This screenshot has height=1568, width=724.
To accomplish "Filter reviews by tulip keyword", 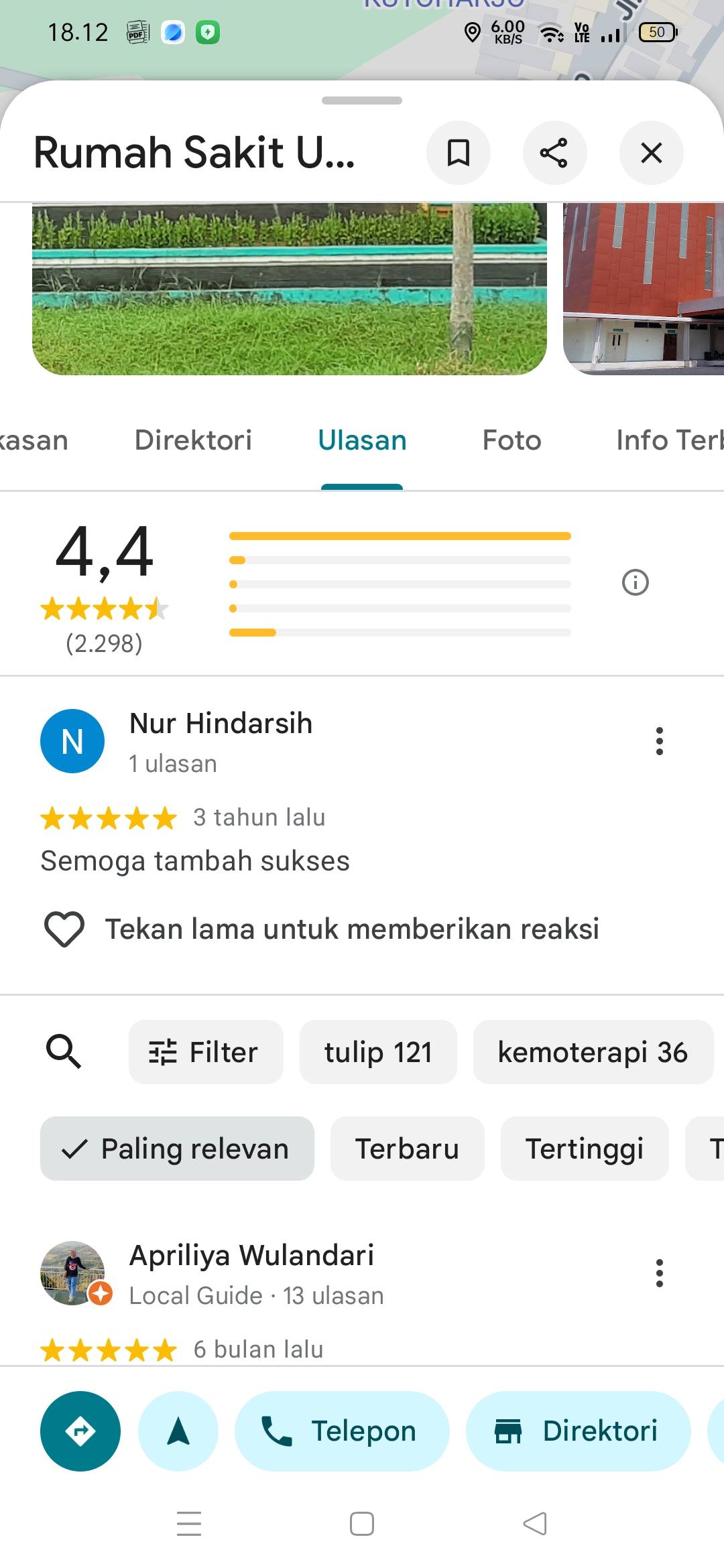I will pyautogui.click(x=378, y=1052).
